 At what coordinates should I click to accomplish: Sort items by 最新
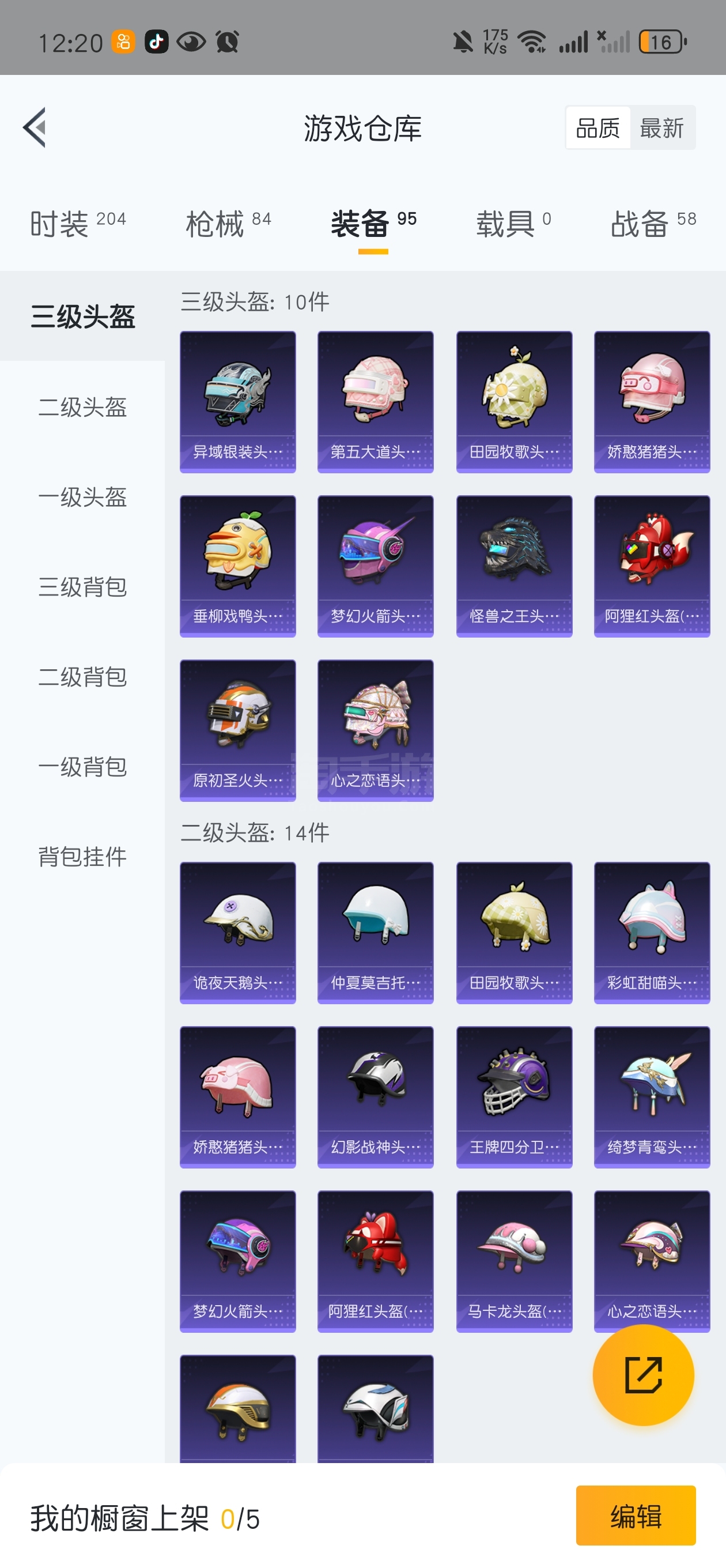[661, 128]
